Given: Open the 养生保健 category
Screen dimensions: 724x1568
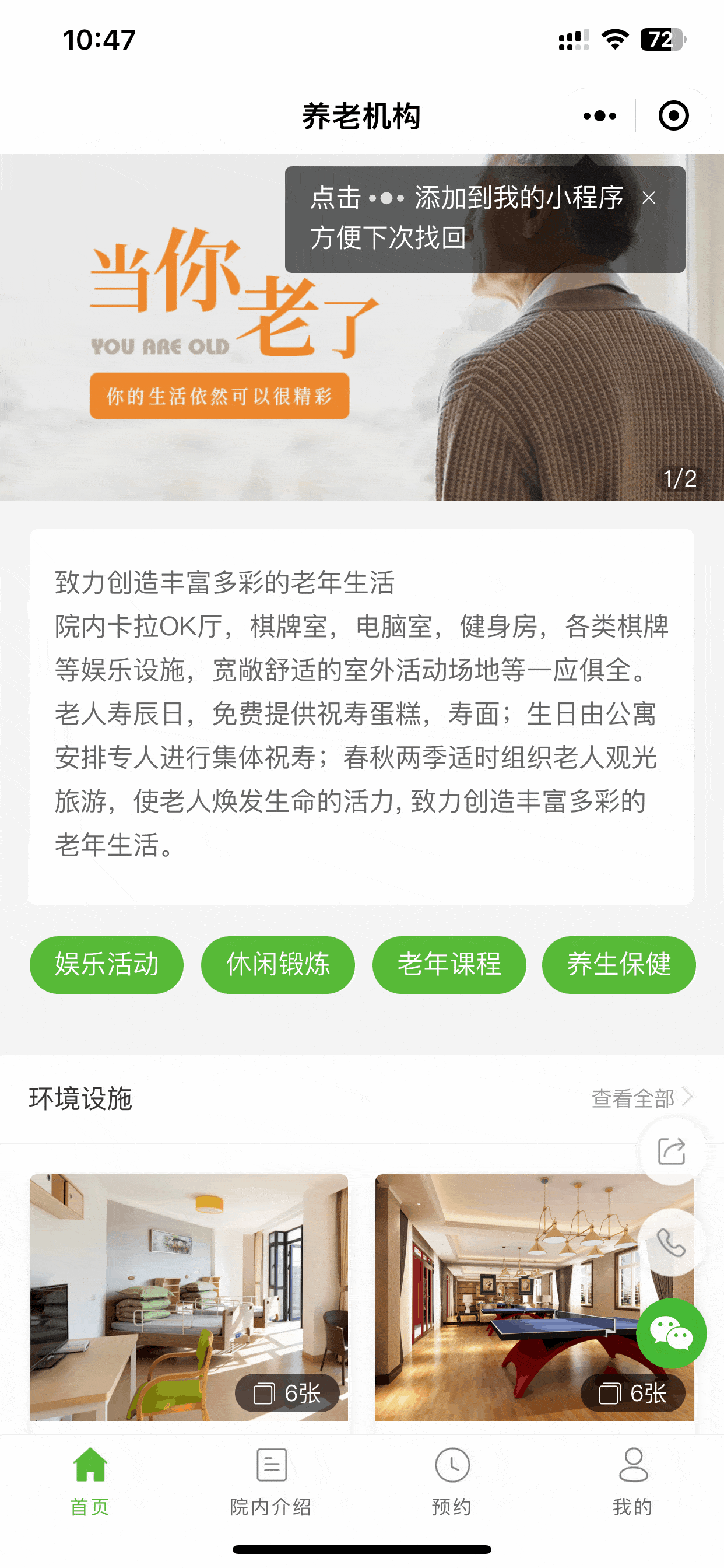Looking at the screenshot, I should pyautogui.click(x=618, y=965).
